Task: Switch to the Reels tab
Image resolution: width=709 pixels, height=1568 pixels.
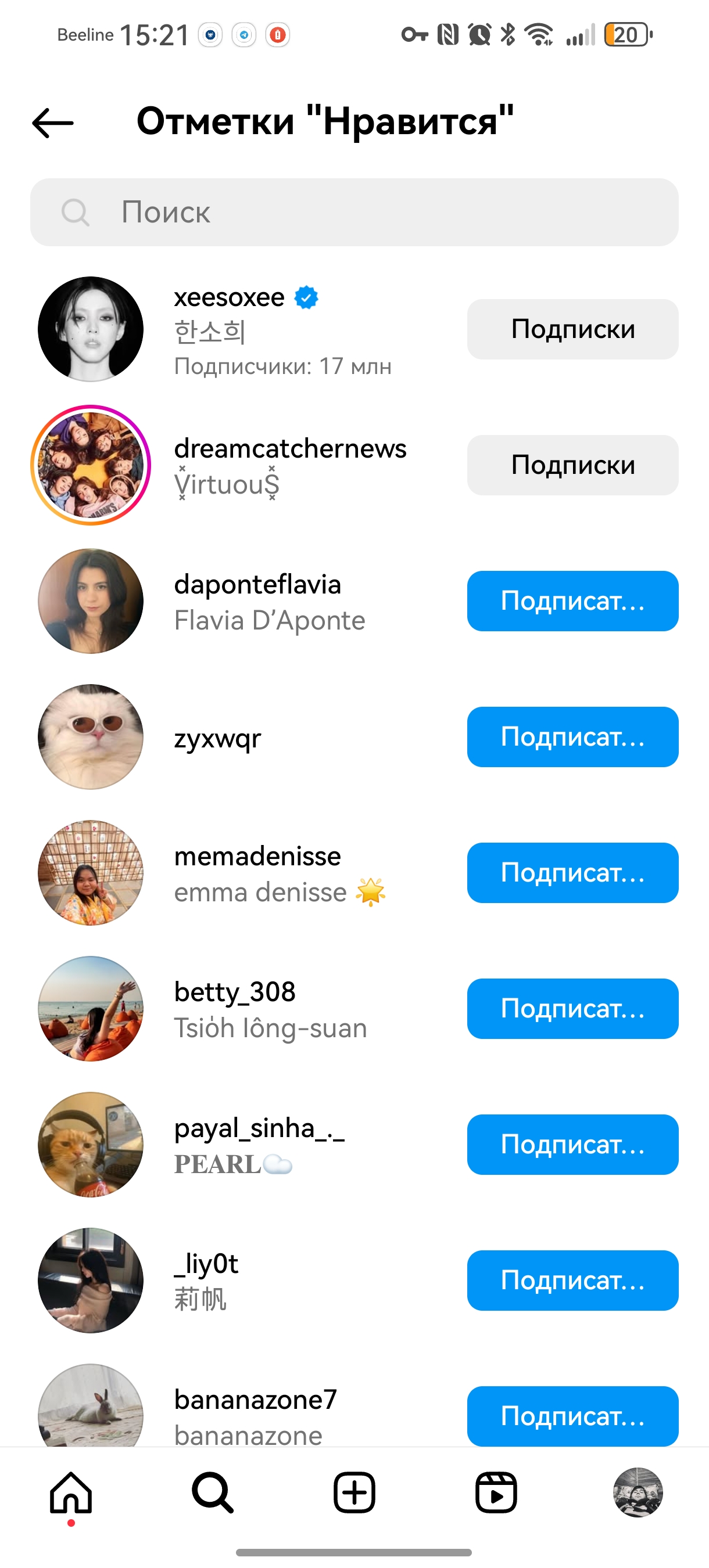Action: (x=496, y=1493)
